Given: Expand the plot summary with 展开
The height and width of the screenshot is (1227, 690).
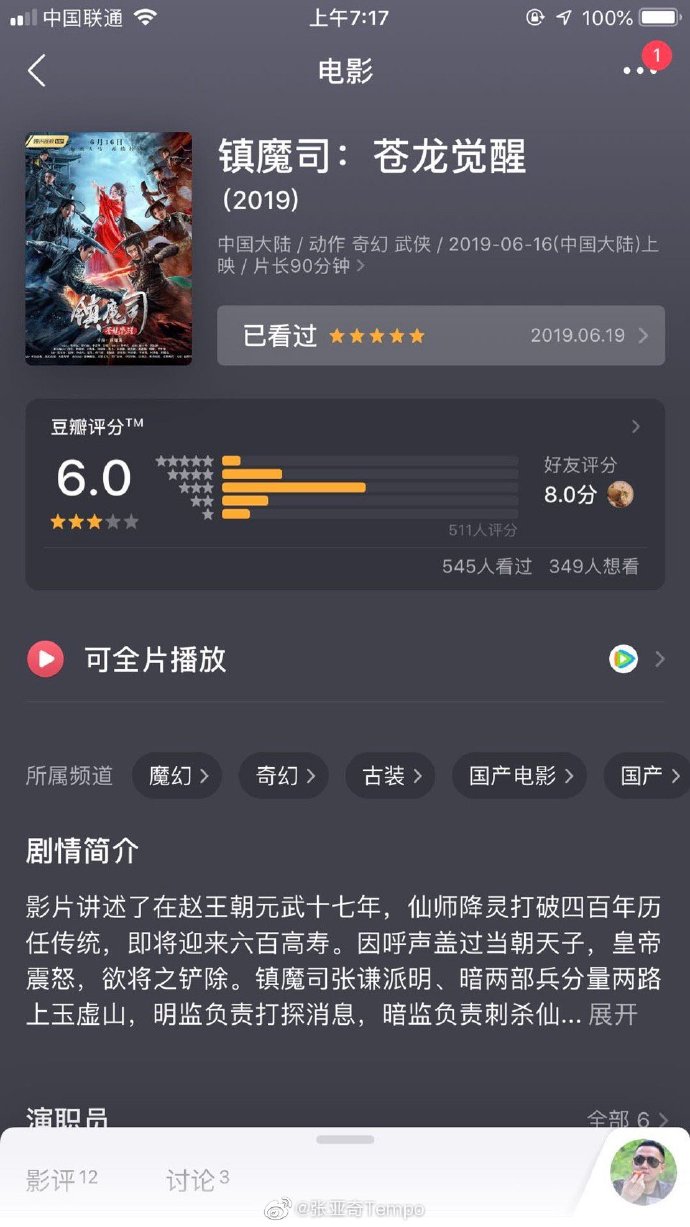Looking at the screenshot, I should coord(612,1015).
